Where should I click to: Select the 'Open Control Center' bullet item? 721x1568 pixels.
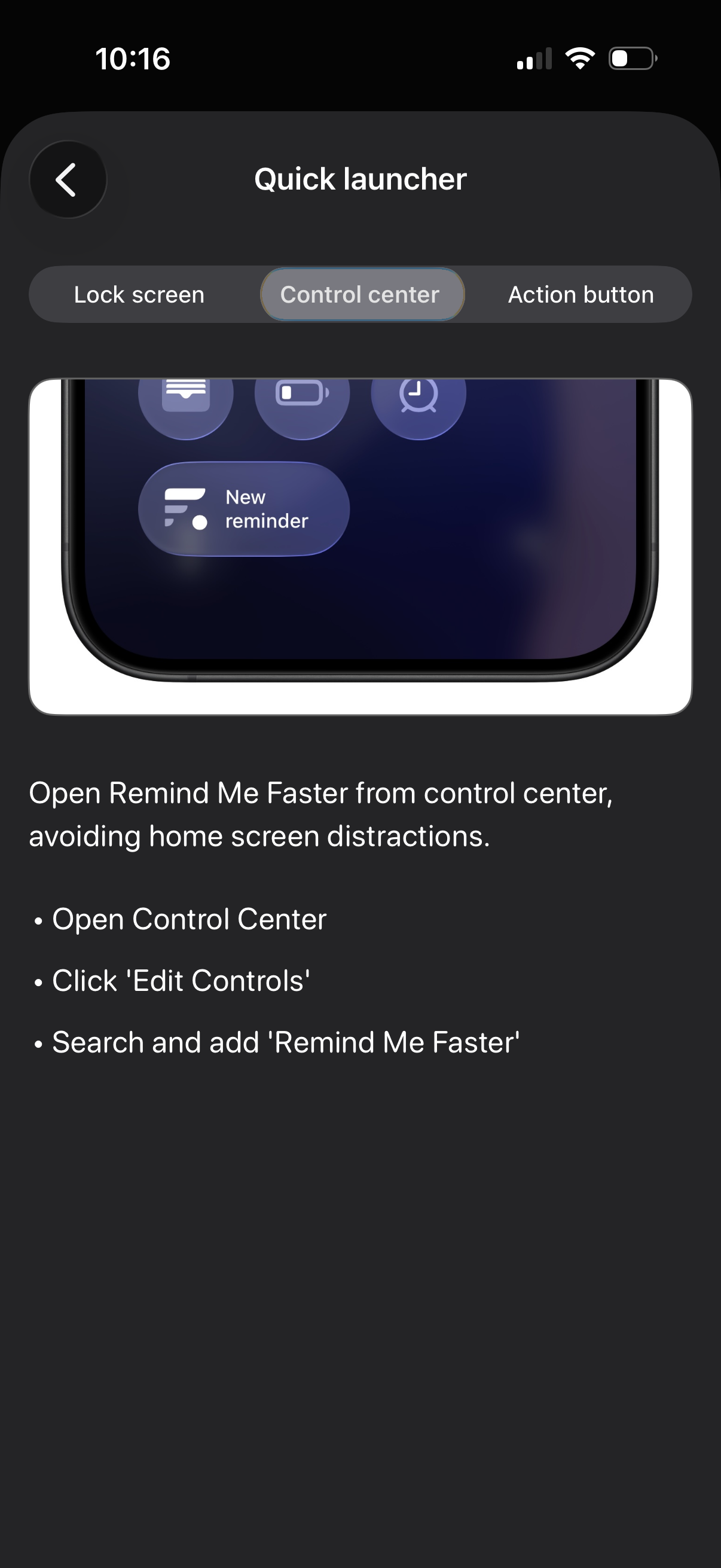(190, 920)
